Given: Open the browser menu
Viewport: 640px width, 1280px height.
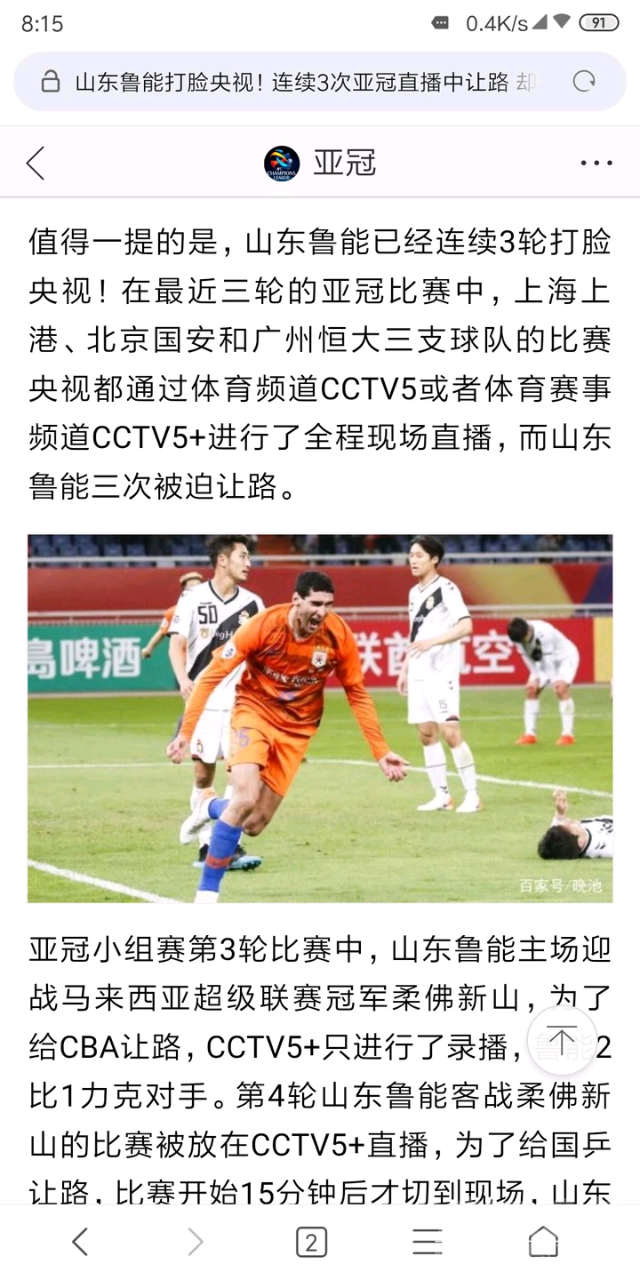Looking at the screenshot, I should [x=427, y=1242].
